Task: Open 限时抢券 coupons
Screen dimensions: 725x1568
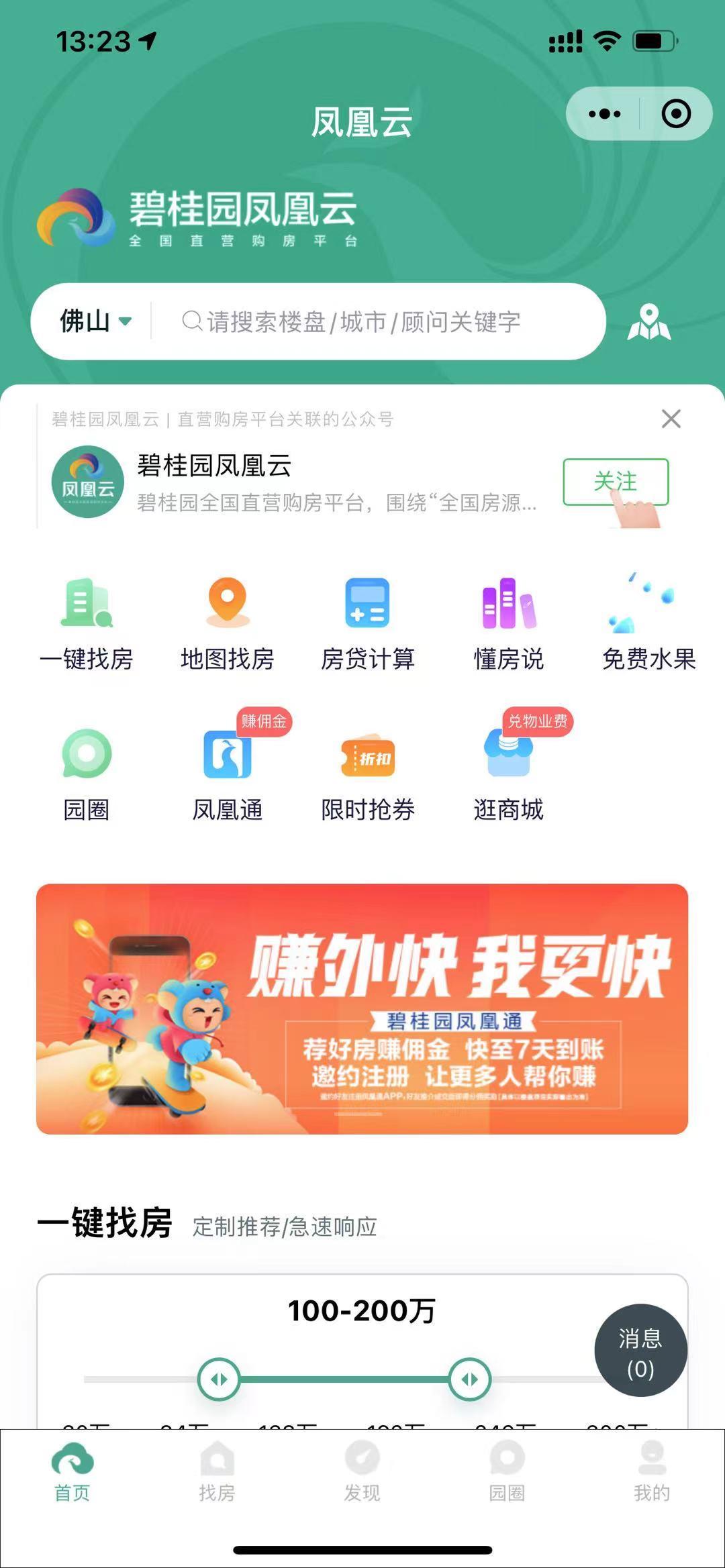Action: point(367,772)
